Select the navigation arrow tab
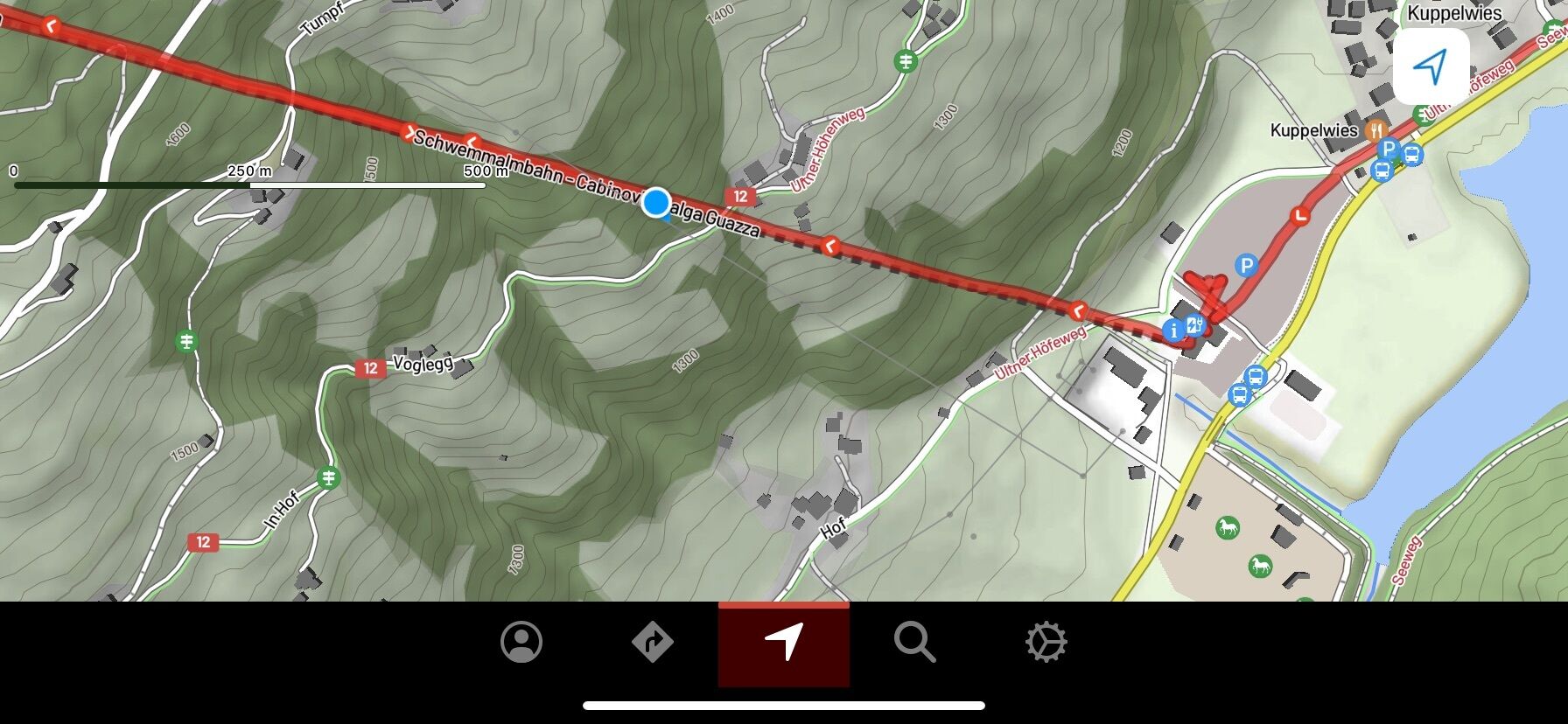Viewport: 1568px width, 724px height. click(784, 643)
